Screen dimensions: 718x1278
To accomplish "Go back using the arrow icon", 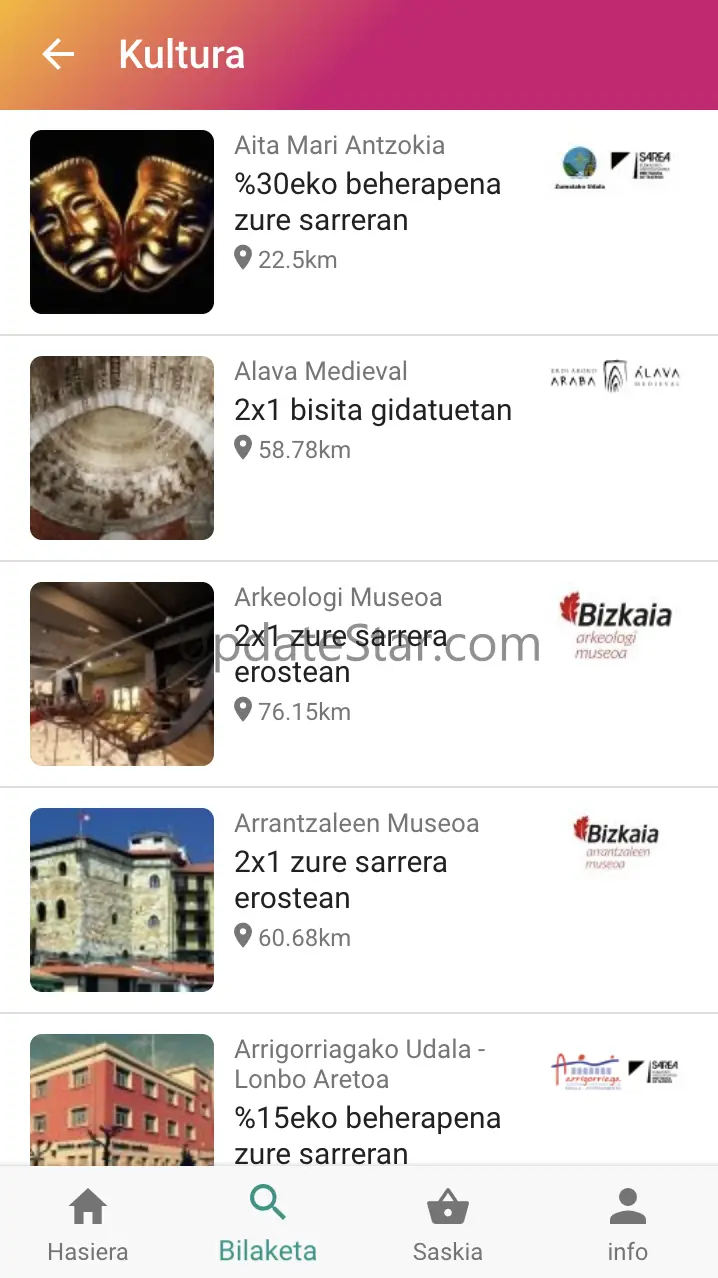I will tap(58, 54).
